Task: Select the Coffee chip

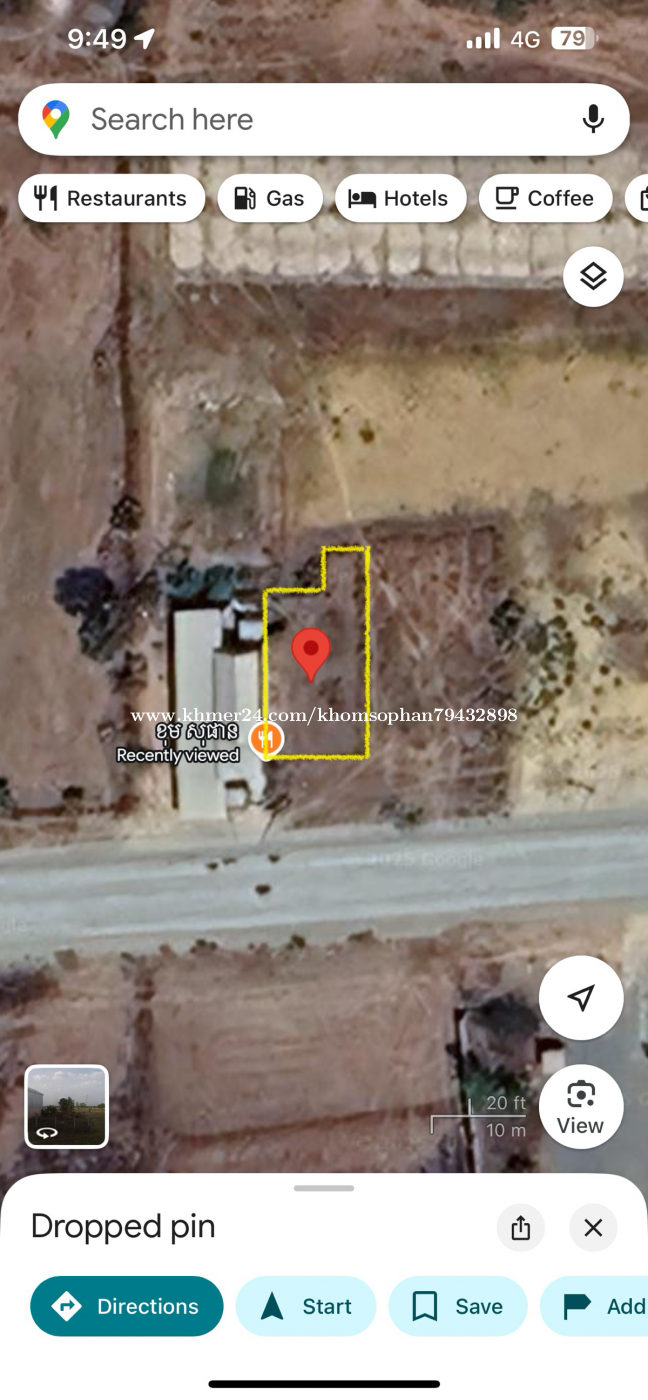Action: click(x=546, y=198)
